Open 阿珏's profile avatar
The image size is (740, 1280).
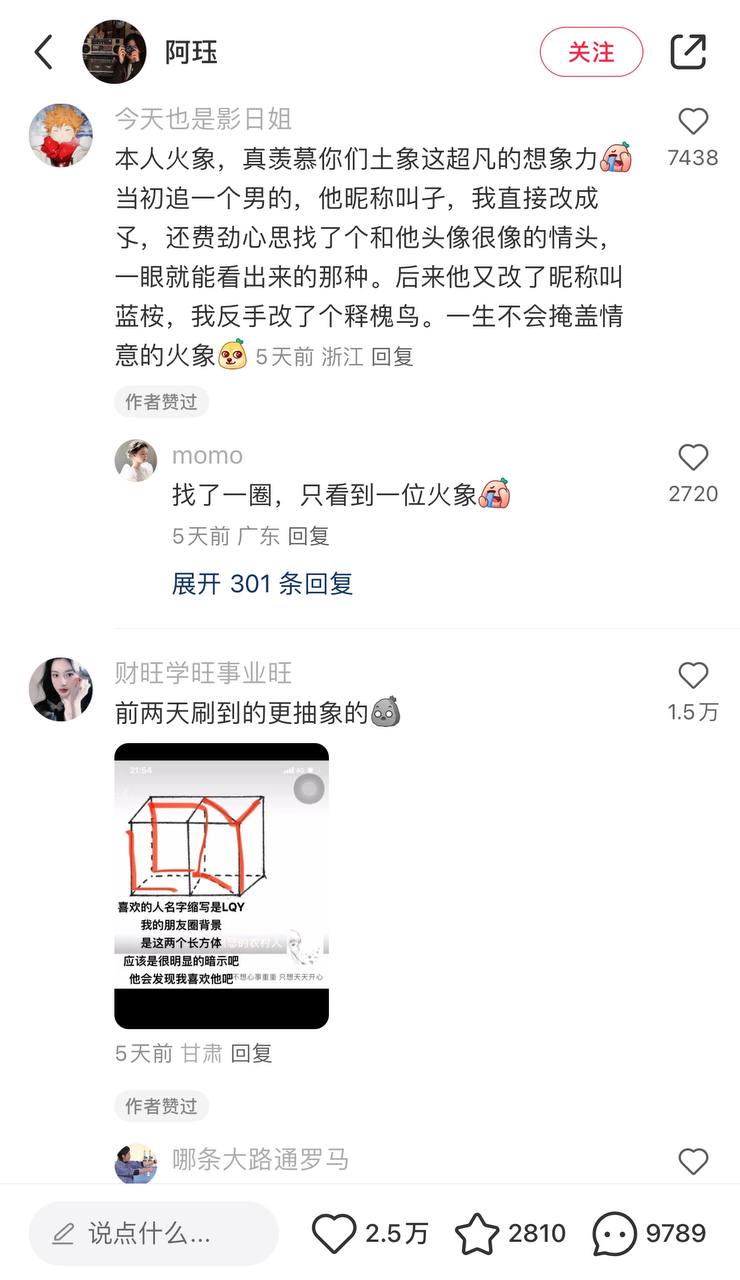tap(113, 51)
